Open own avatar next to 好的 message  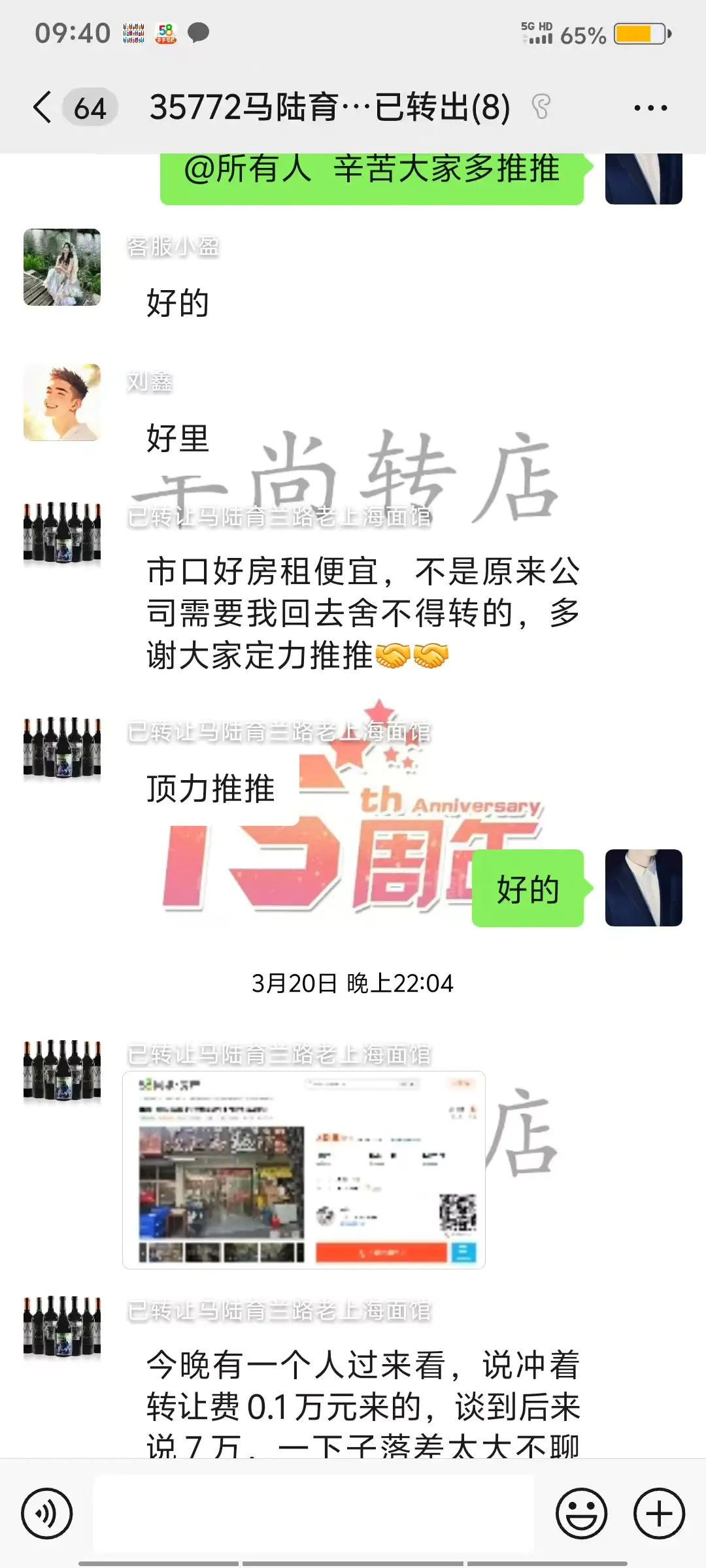tap(643, 888)
